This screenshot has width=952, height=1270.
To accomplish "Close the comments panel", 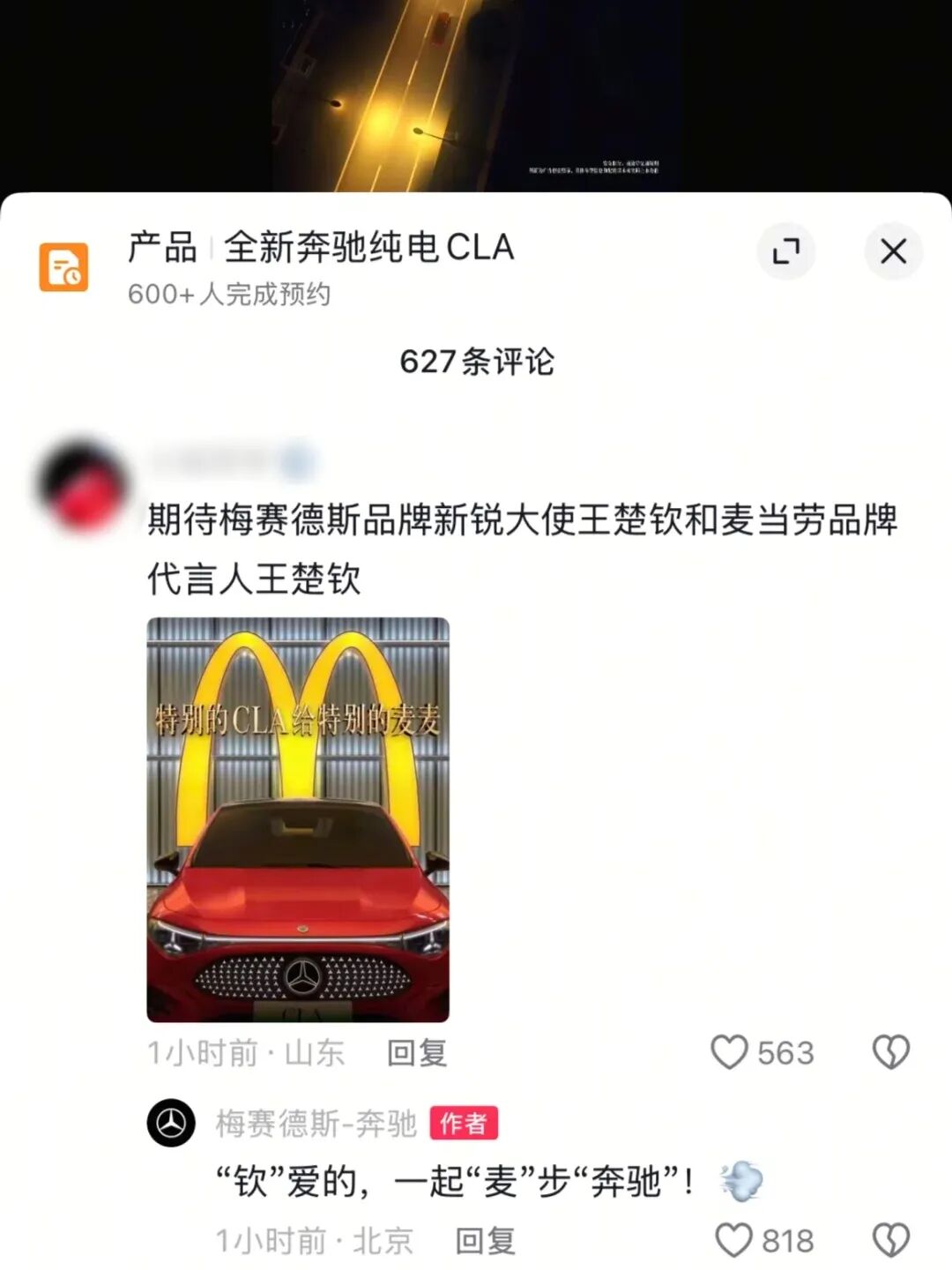I will pyautogui.click(x=893, y=251).
